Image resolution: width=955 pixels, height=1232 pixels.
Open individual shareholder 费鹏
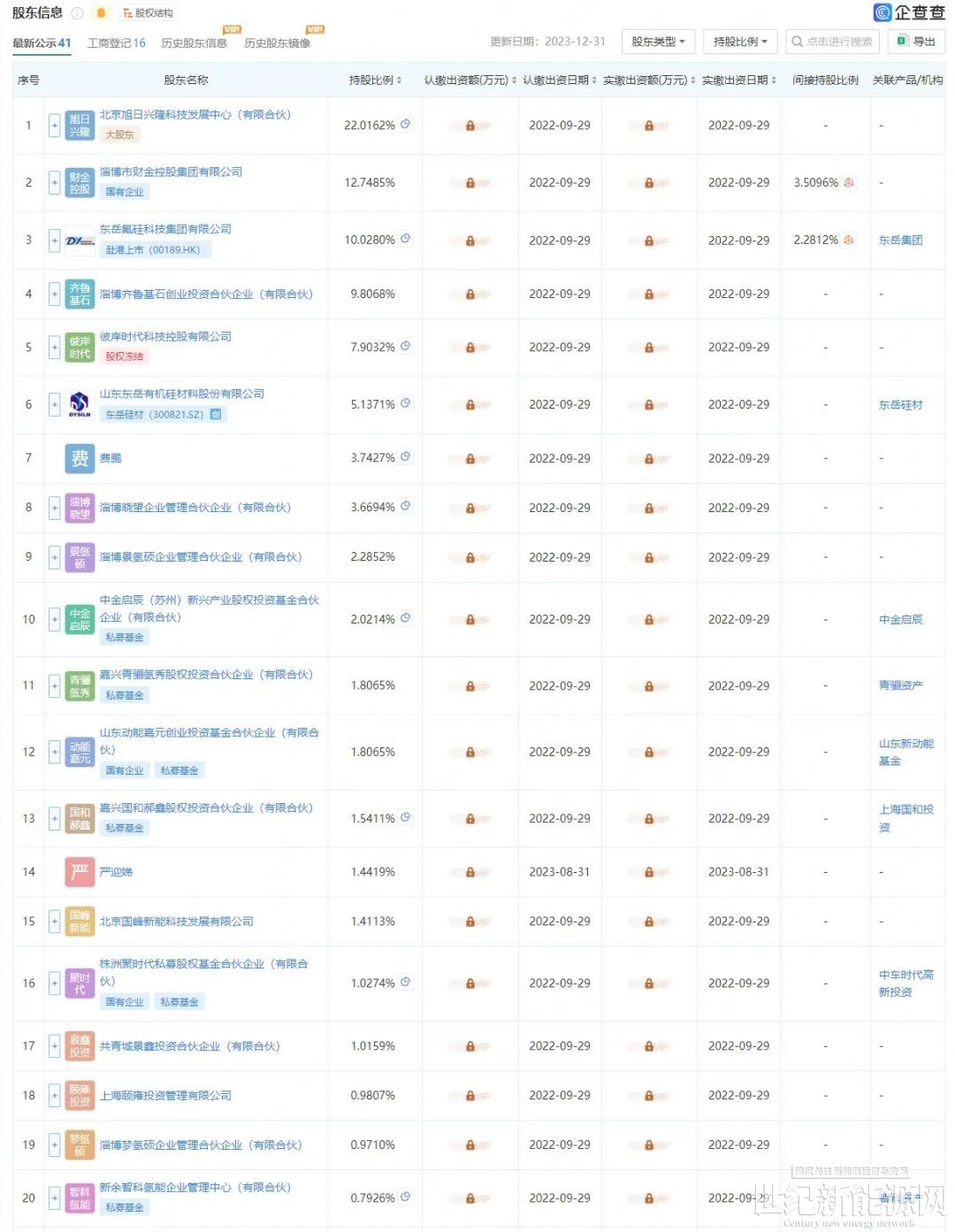(111, 458)
